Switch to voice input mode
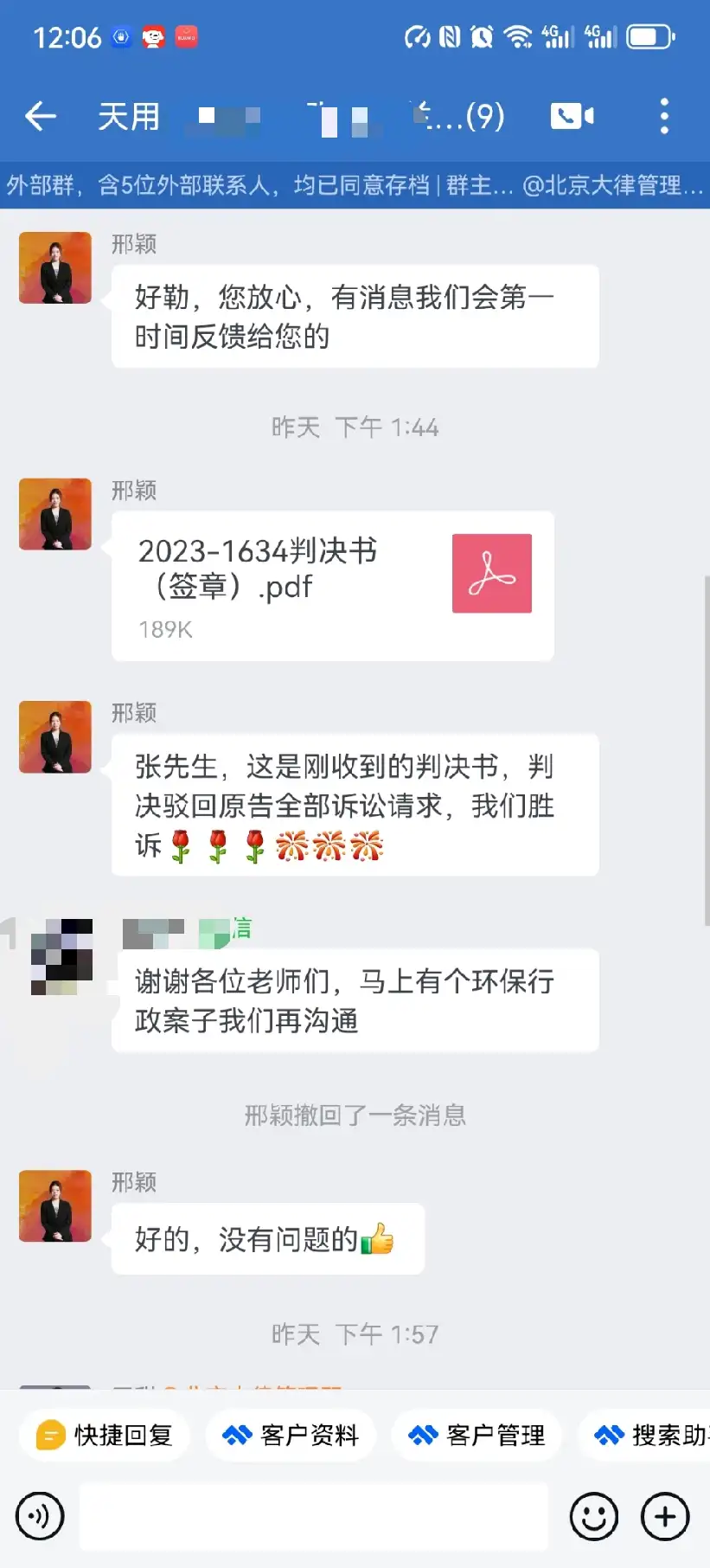710x1568 pixels. [40, 1516]
